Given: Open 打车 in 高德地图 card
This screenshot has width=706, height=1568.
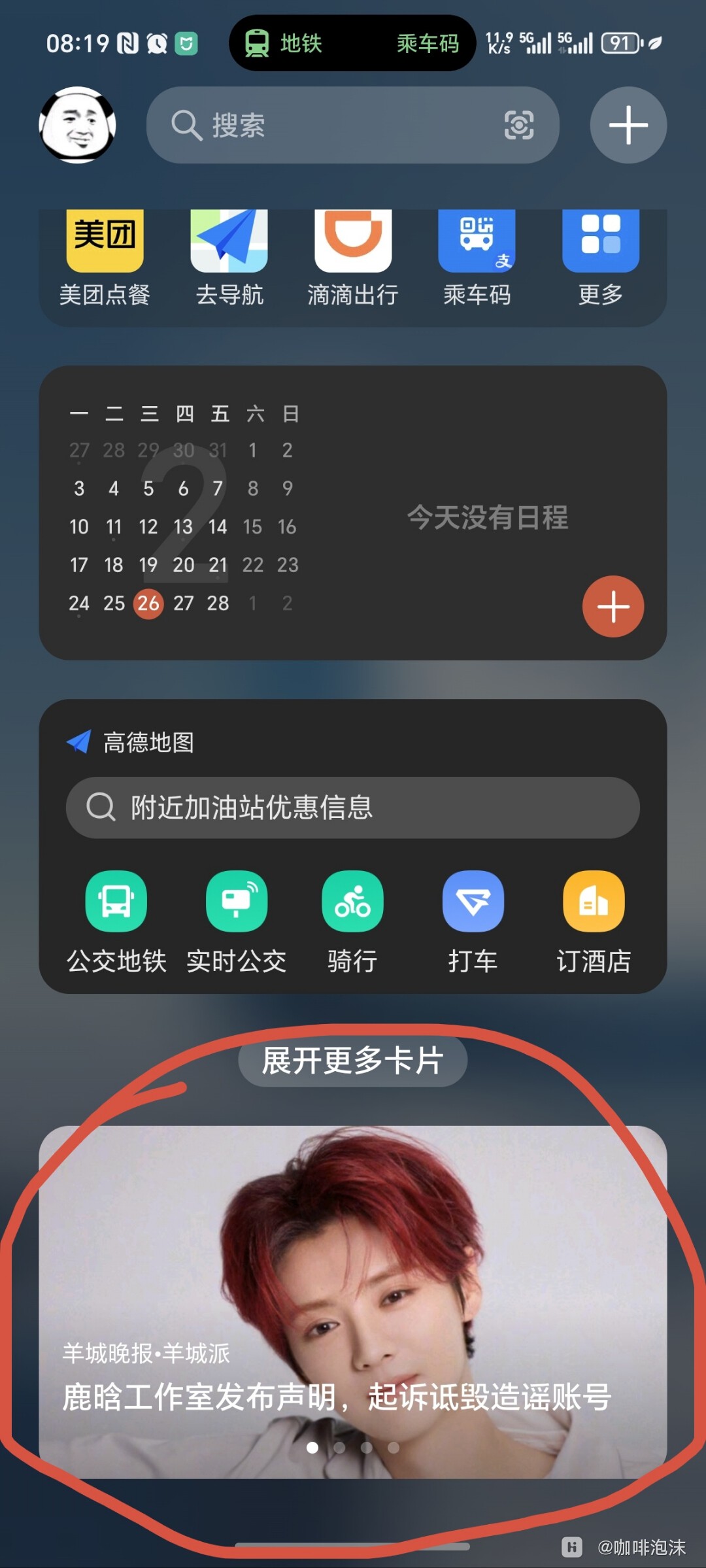Looking at the screenshot, I should point(473,902).
